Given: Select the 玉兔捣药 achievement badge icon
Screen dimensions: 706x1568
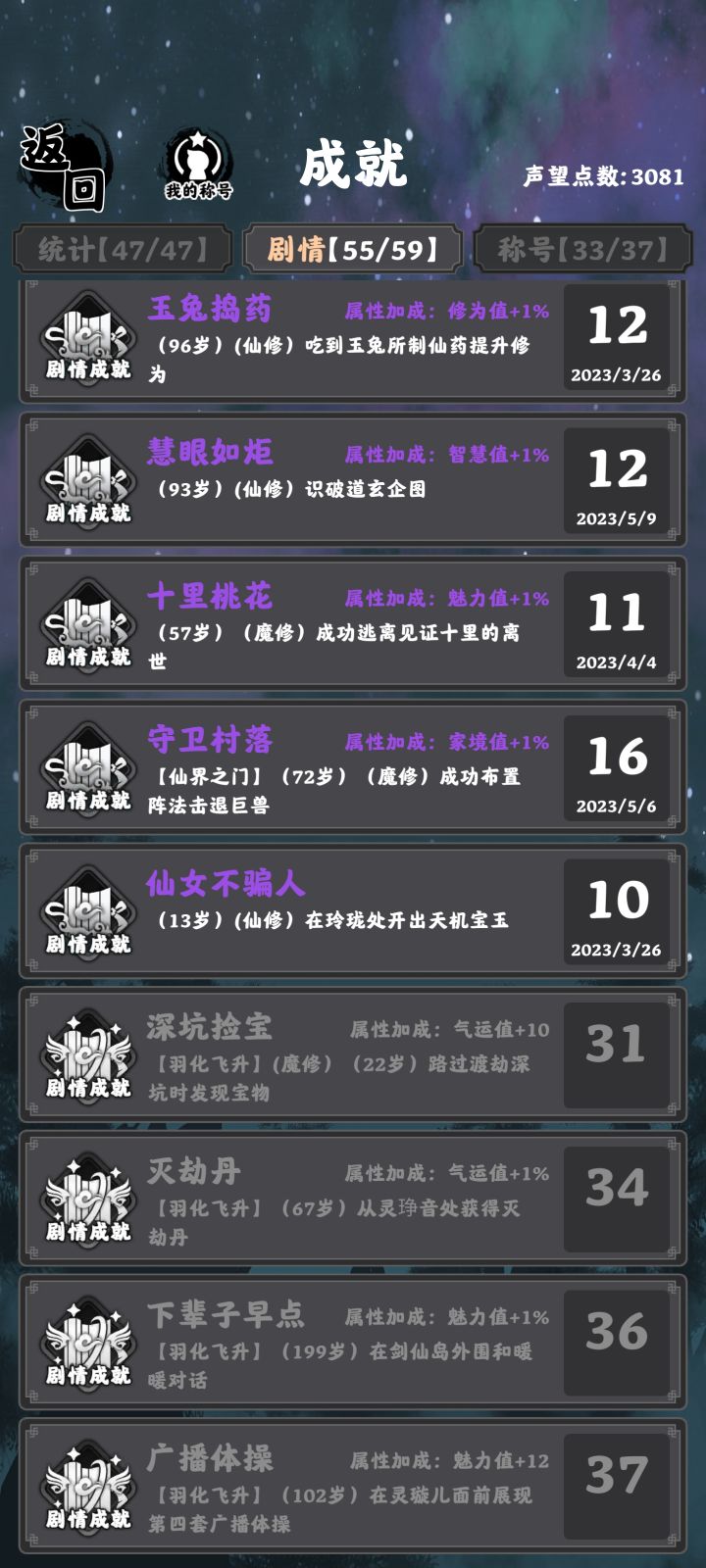Looking at the screenshot, I should [86, 335].
